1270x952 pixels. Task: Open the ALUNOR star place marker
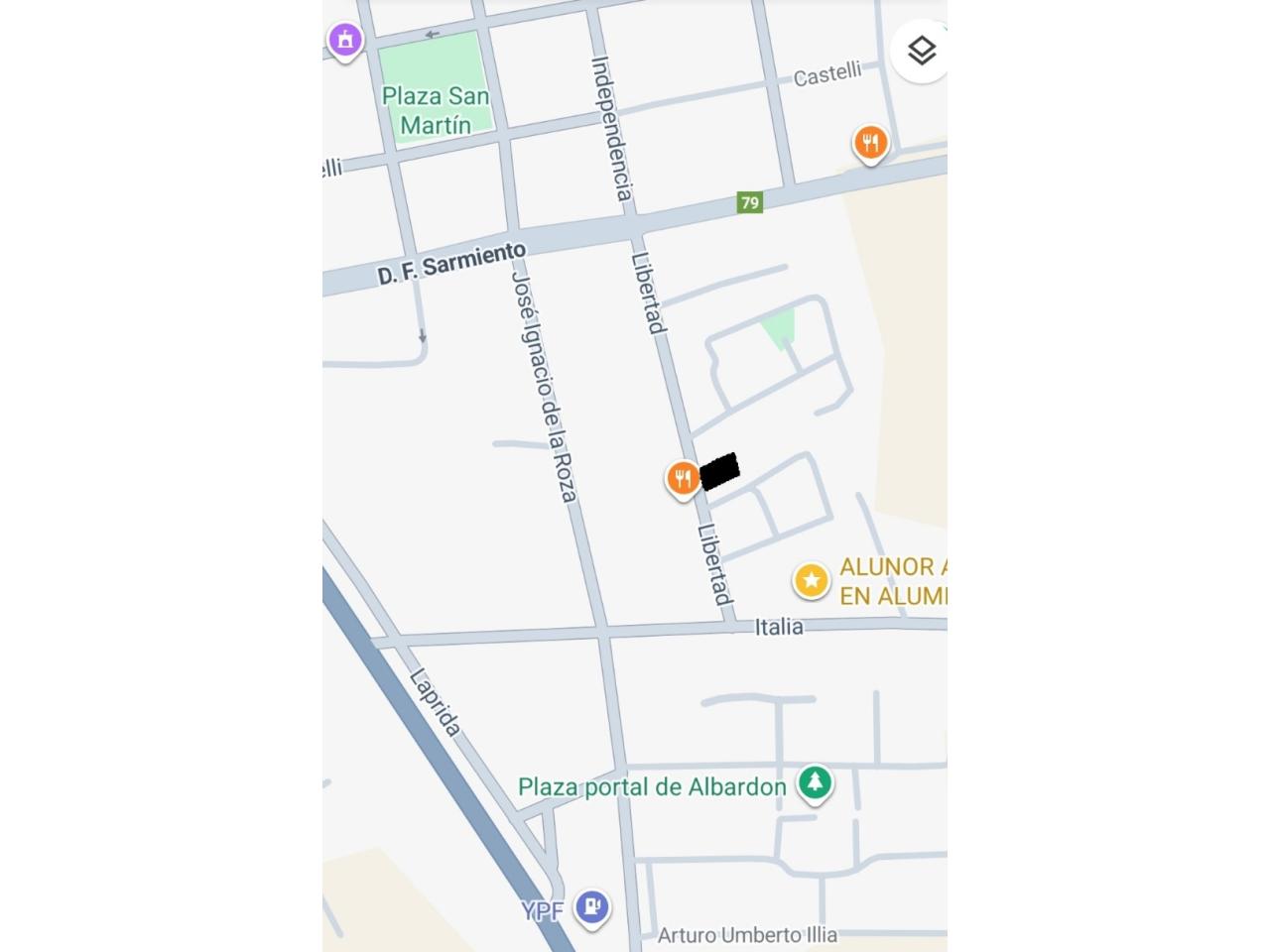(812, 580)
